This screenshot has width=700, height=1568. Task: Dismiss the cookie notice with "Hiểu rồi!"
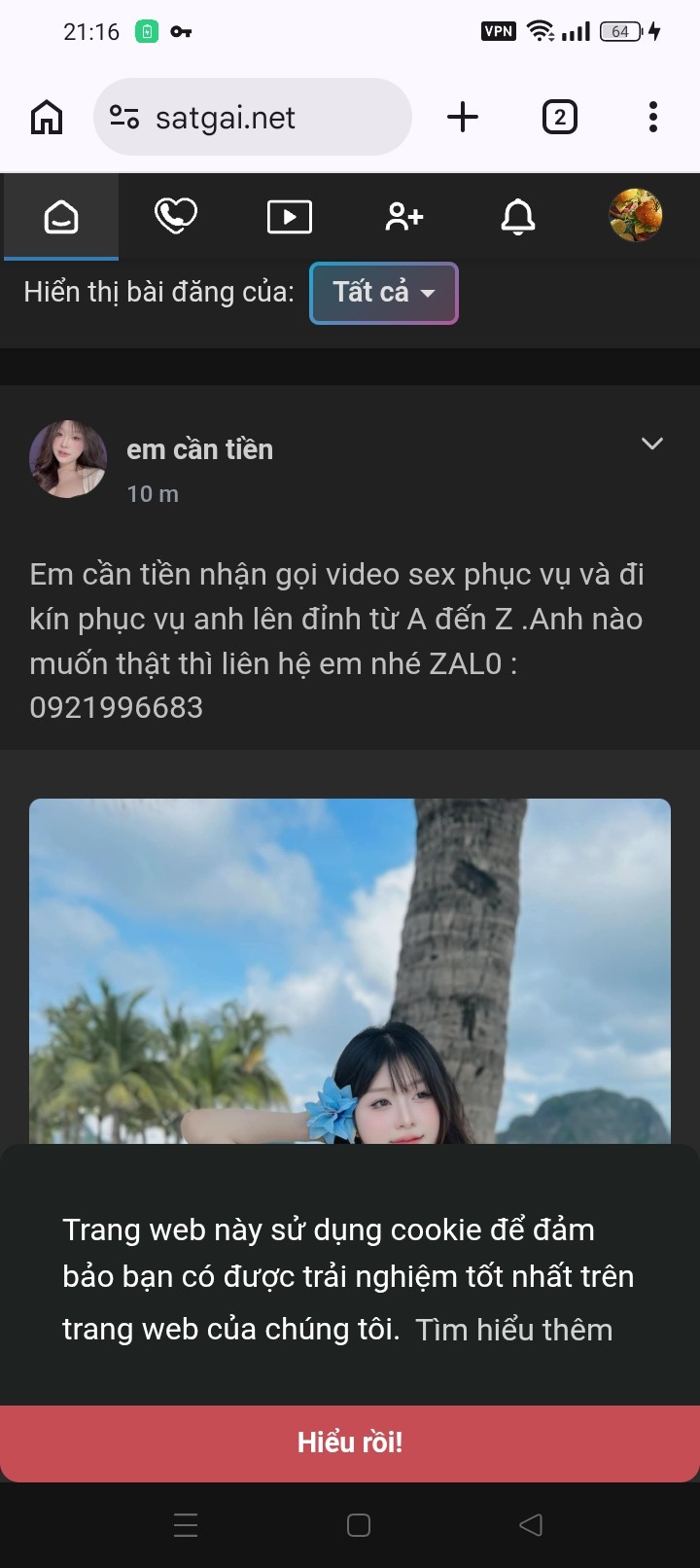point(350,1443)
